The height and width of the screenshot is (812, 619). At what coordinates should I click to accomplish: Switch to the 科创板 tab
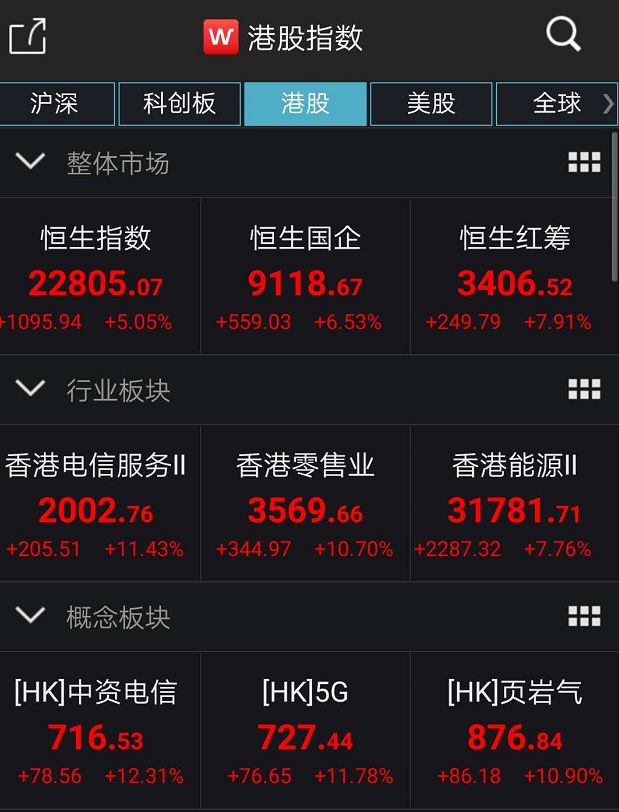(x=179, y=104)
